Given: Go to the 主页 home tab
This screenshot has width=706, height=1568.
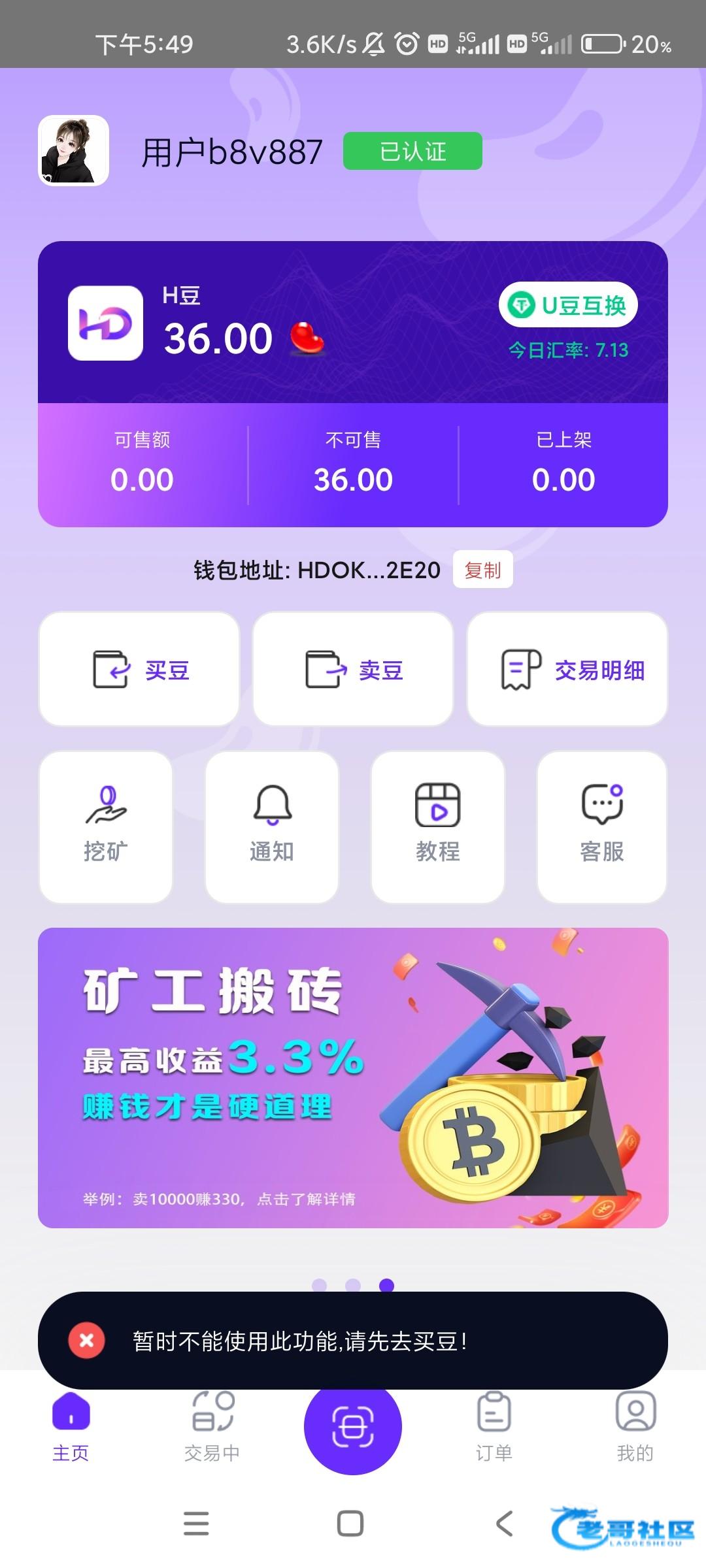Looking at the screenshot, I should click(x=71, y=1428).
